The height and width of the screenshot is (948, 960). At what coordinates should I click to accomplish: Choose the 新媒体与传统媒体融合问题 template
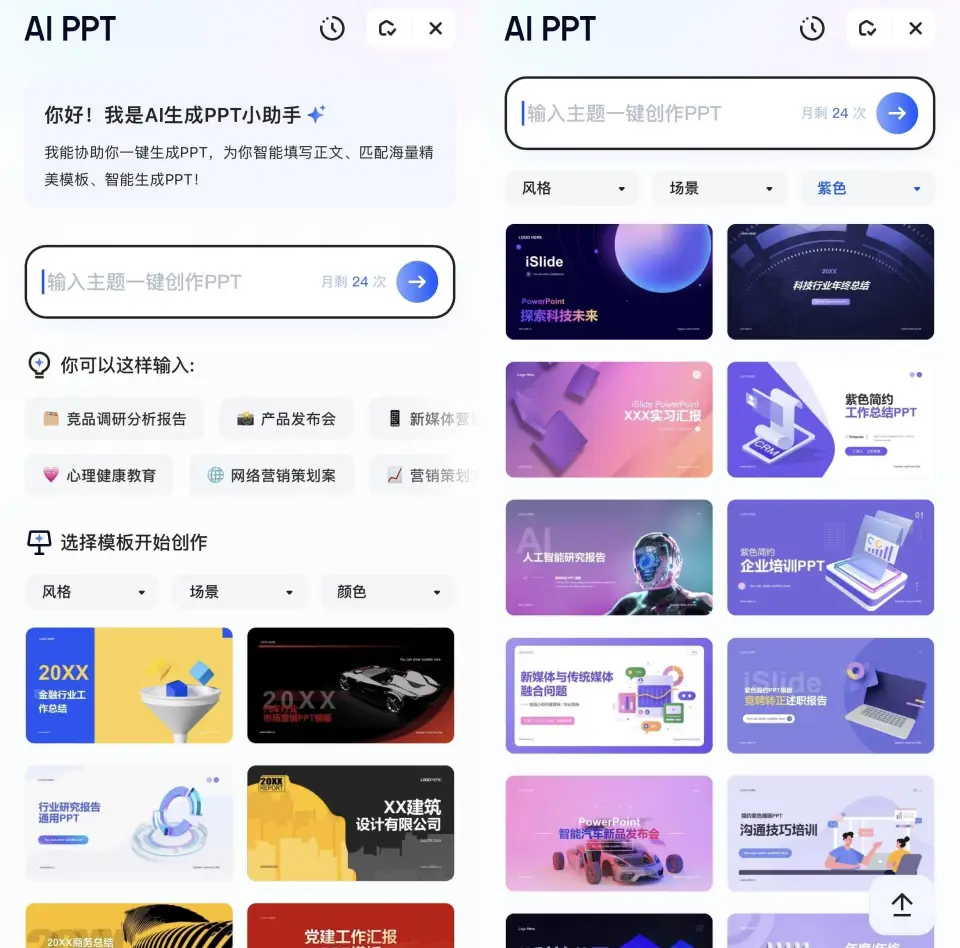(x=609, y=696)
